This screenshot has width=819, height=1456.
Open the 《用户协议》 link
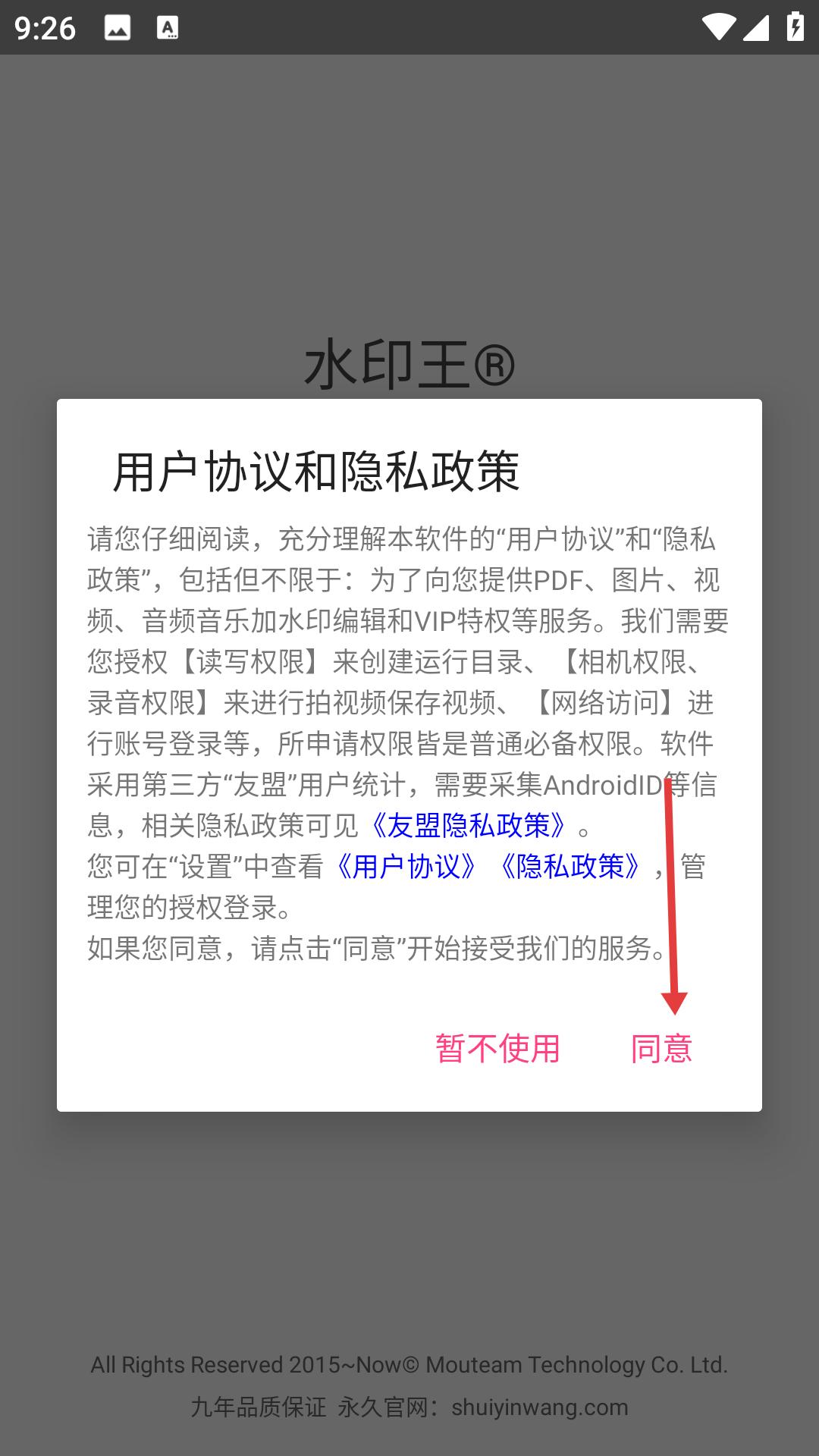406,866
